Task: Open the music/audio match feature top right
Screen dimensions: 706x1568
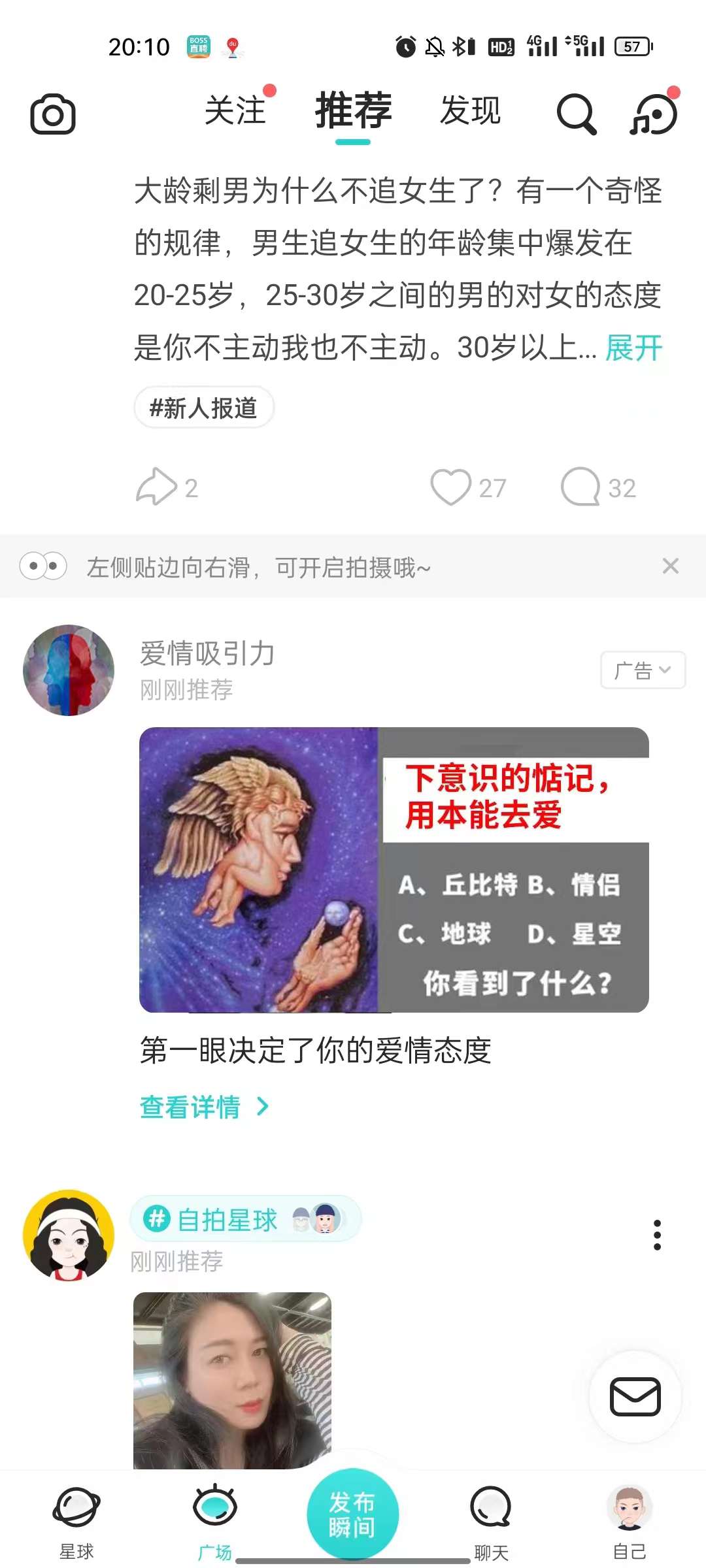Action: click(656, 112)
